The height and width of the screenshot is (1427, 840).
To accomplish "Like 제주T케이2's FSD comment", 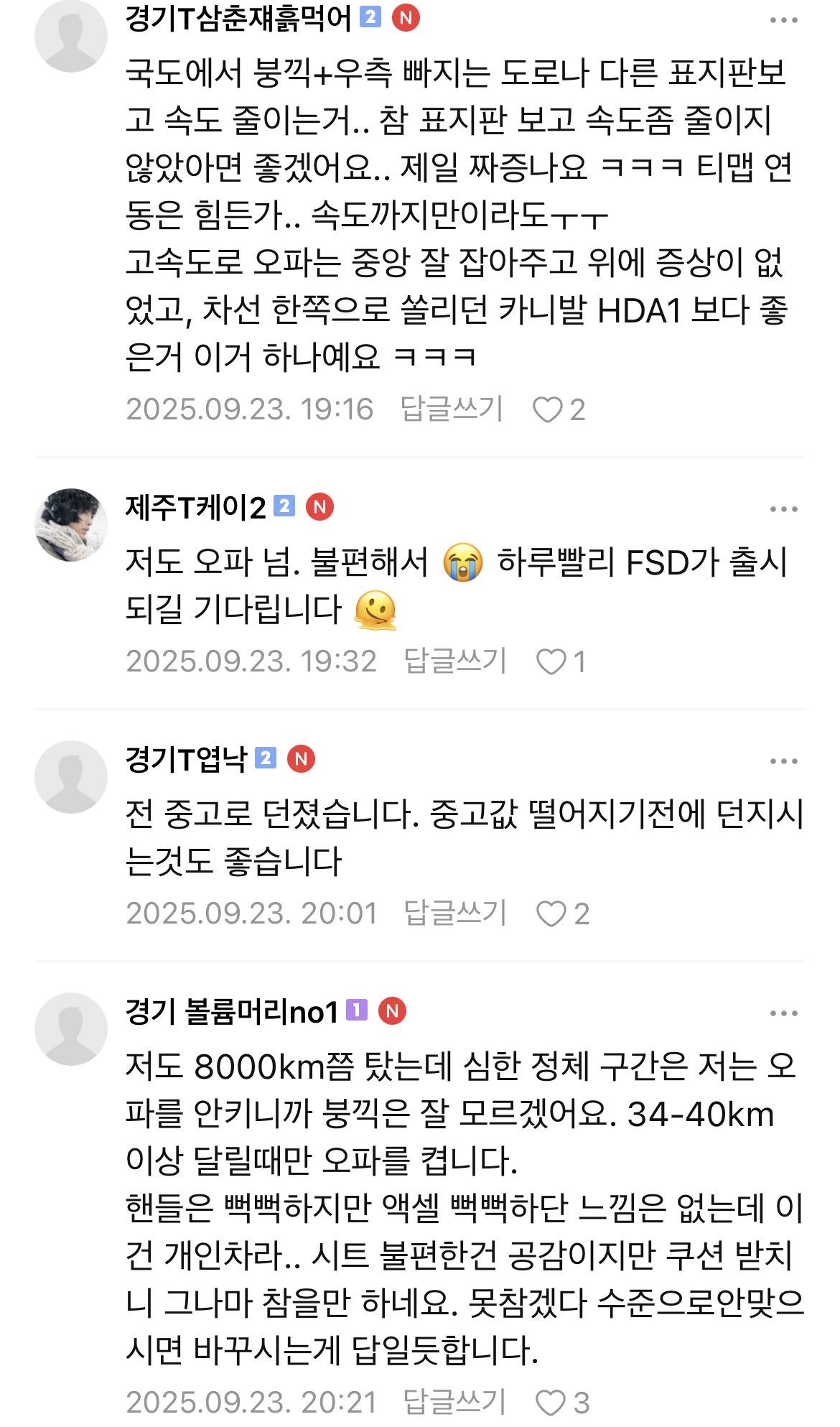I will (x=551, y=661).
